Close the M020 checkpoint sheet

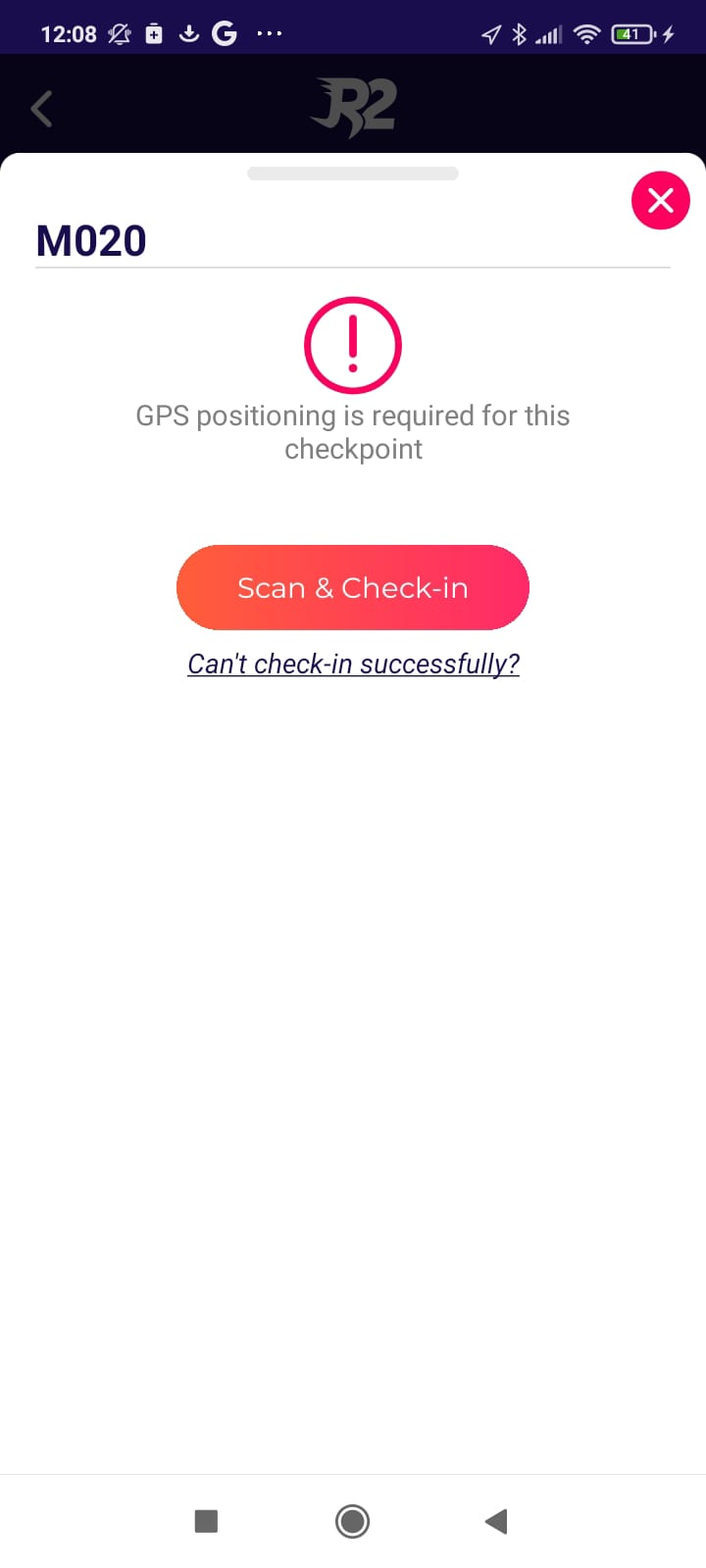(x=660, y=200)
